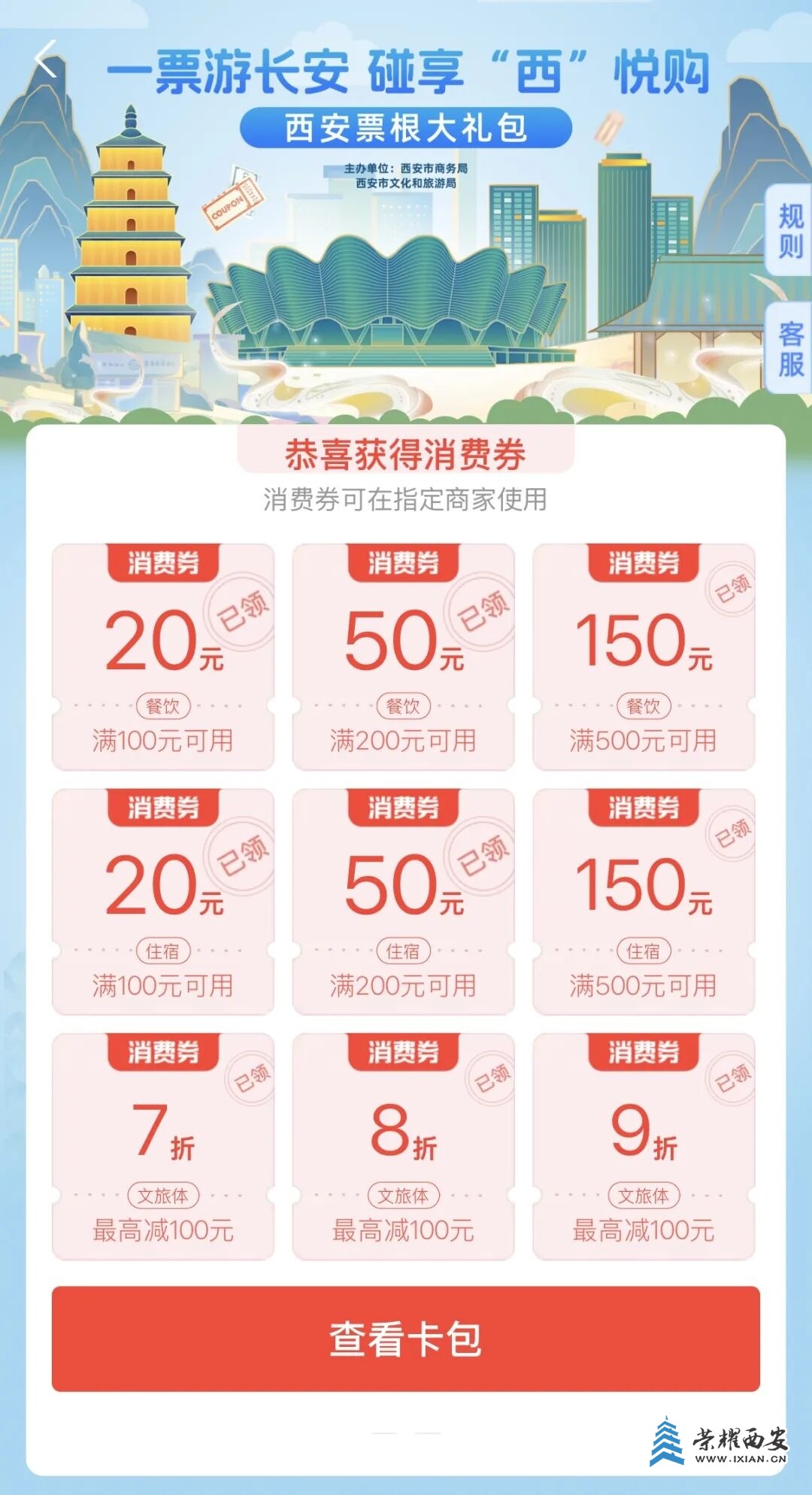The height and width of the screenshot is (1495, 812).
Task: Select the 50元 住宿 coupon
Action: click(x=404, y=901)
